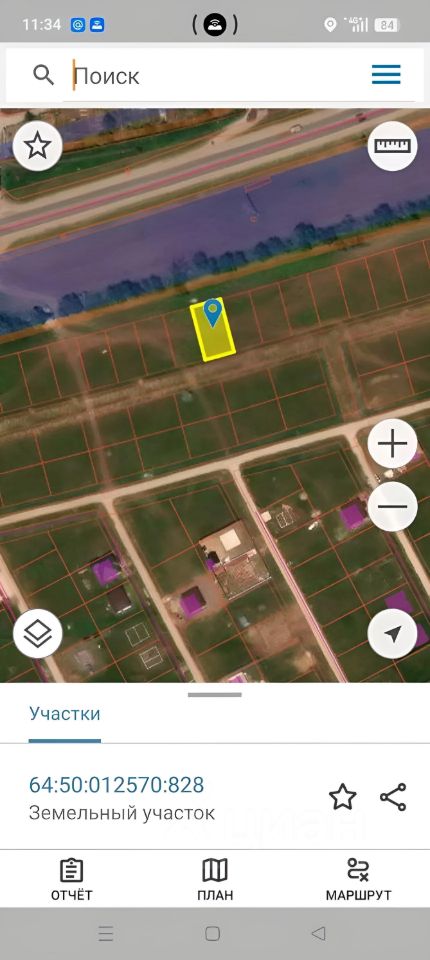Tap the blue pin on the yellow parcel
Screen dimensions: 430x960
pos(213,313)
